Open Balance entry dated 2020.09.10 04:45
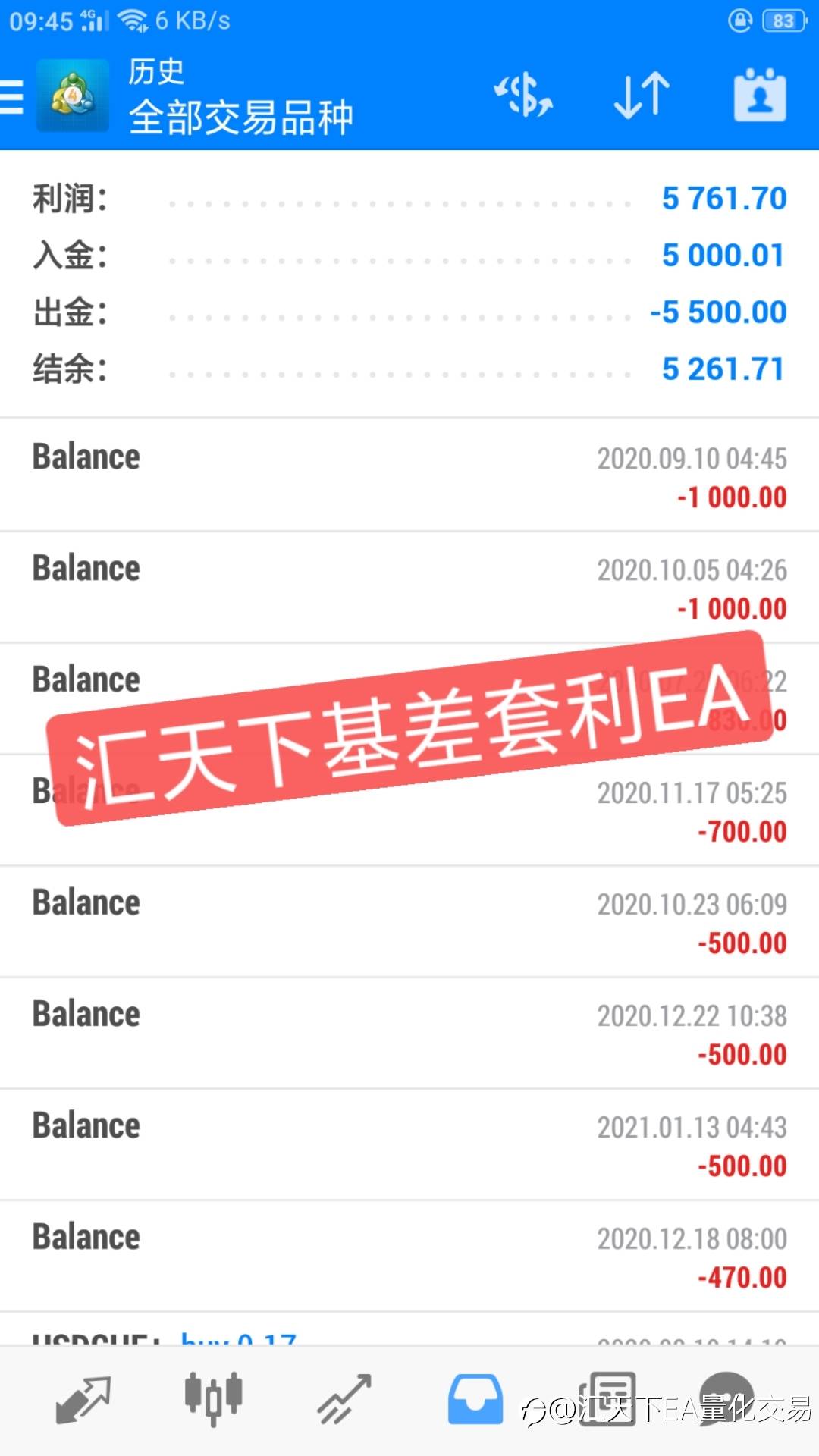The image size is (819, 1456). 409,475
